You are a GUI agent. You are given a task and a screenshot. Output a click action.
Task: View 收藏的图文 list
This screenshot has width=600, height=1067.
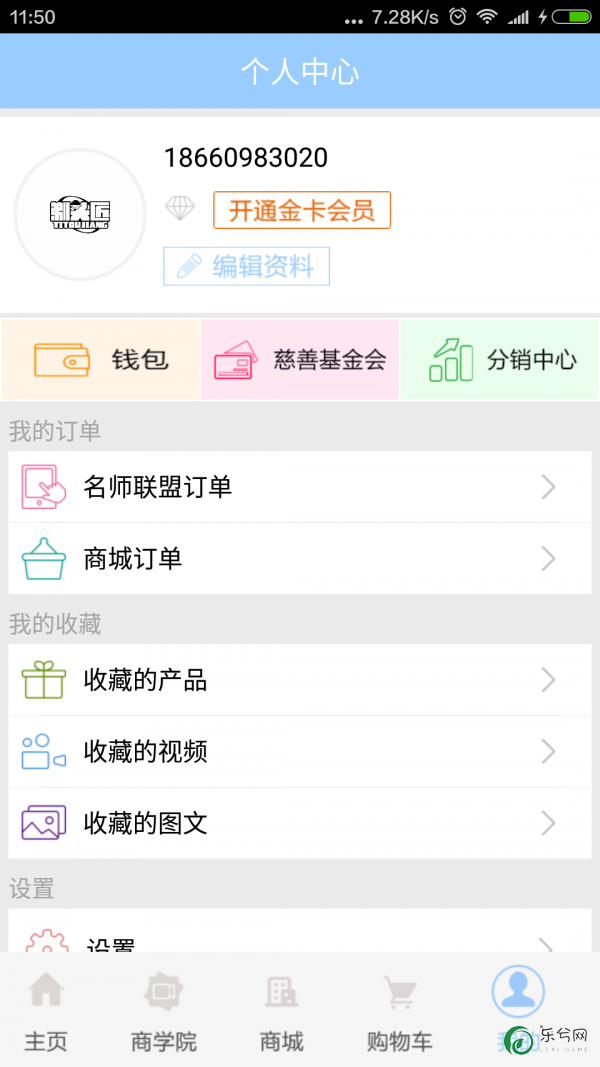[300, 823]
